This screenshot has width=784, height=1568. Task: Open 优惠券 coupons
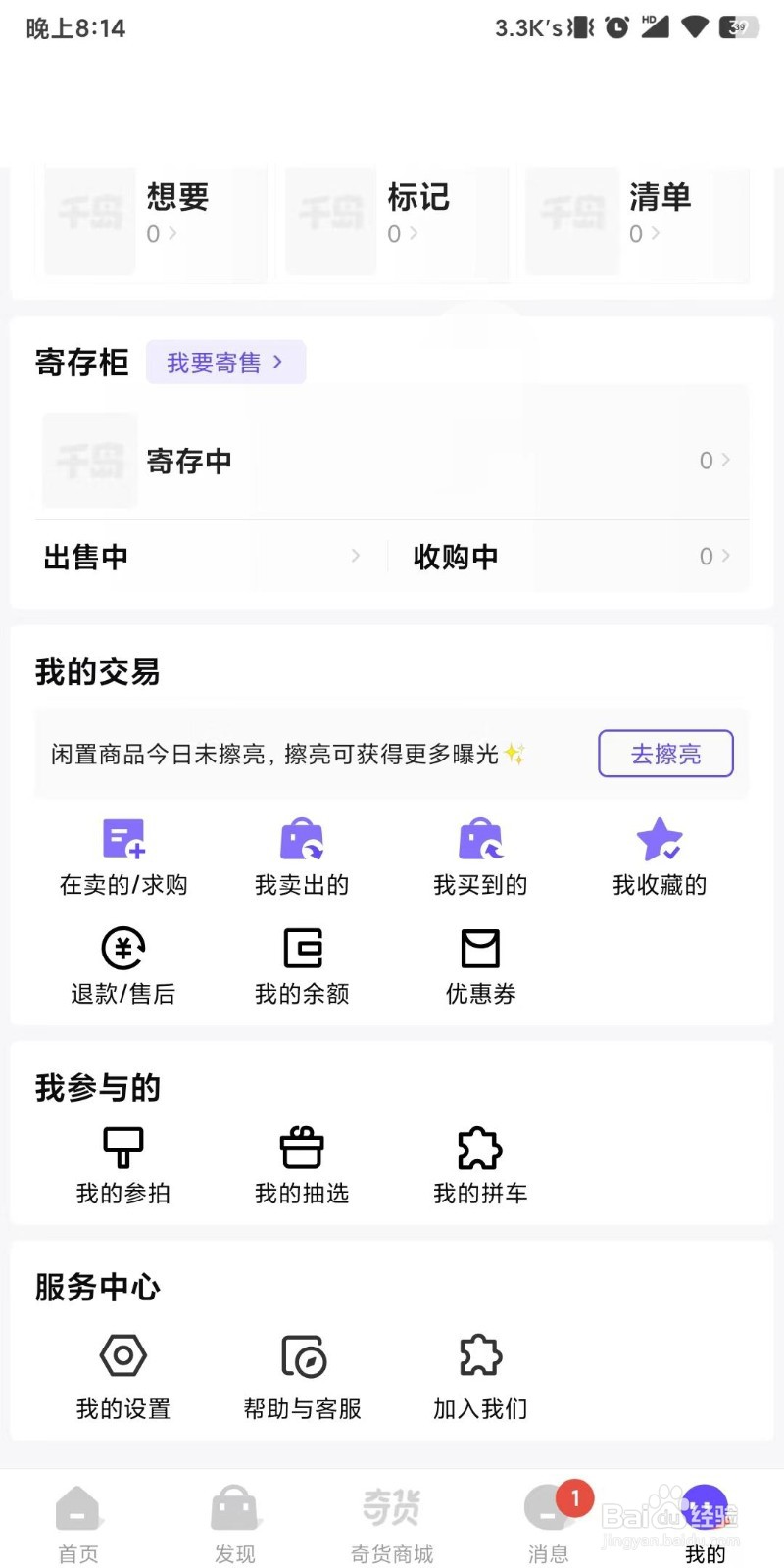tap(480, 966)
